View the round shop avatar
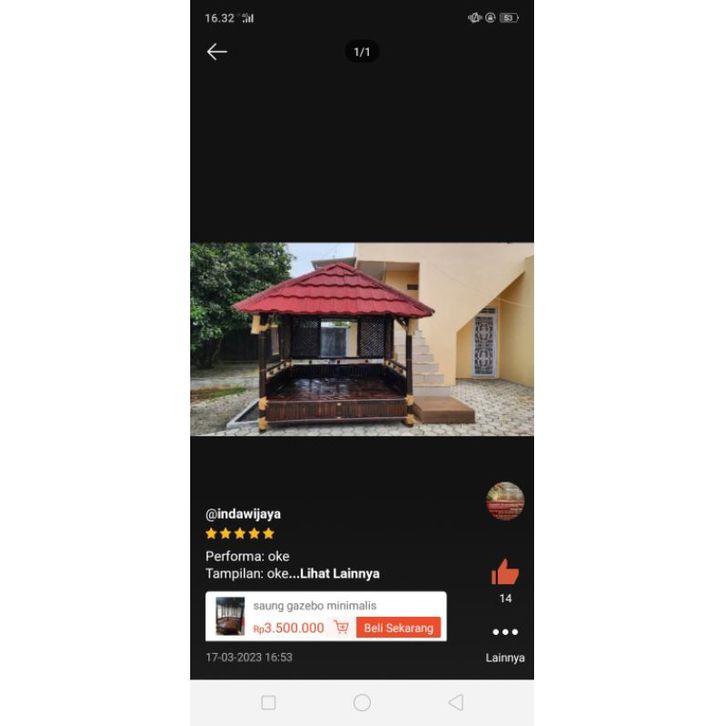Image resolution: width=726 pixels, height=726 pixels. pyautogui.click(x=505, y=501)
